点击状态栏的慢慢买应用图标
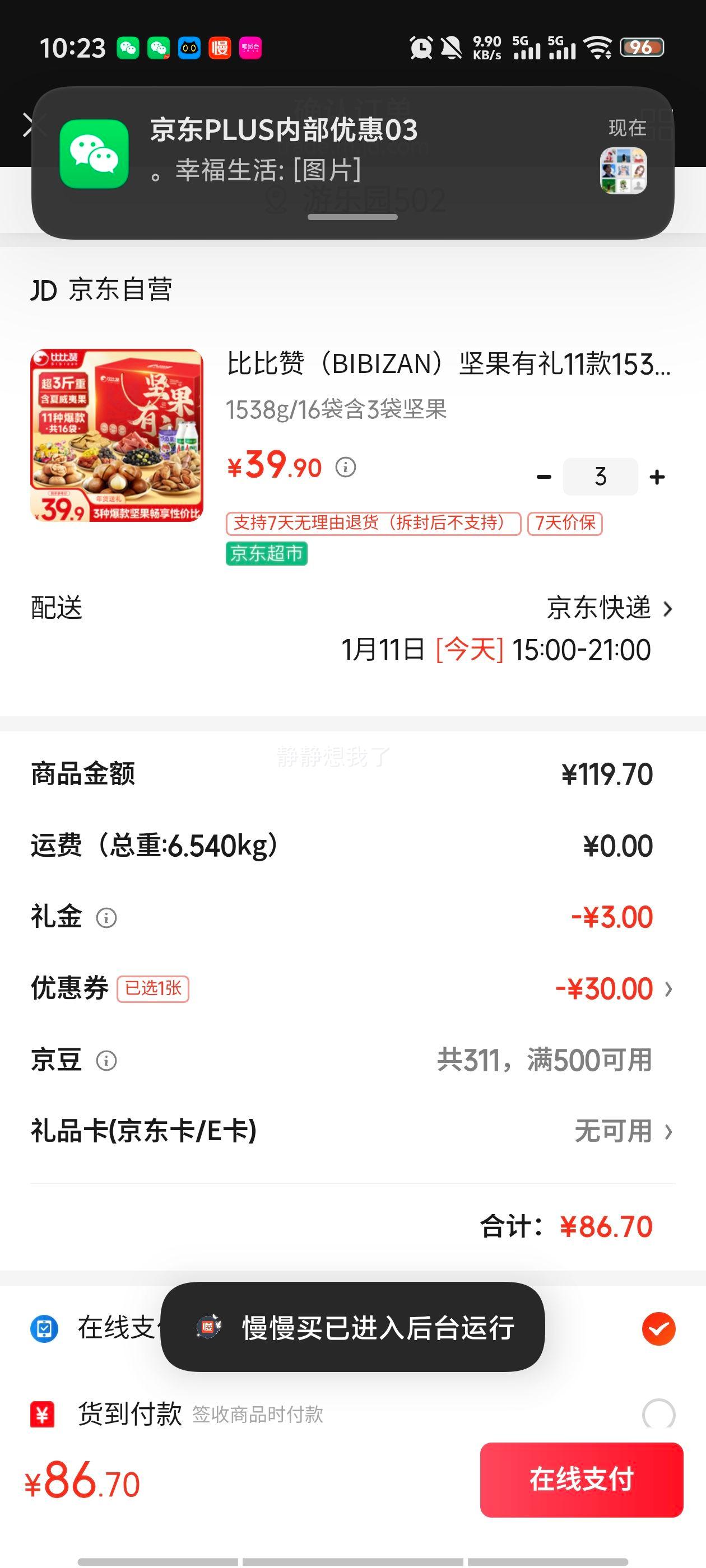The image size is (706, 1568). click(x=219, y=48)
